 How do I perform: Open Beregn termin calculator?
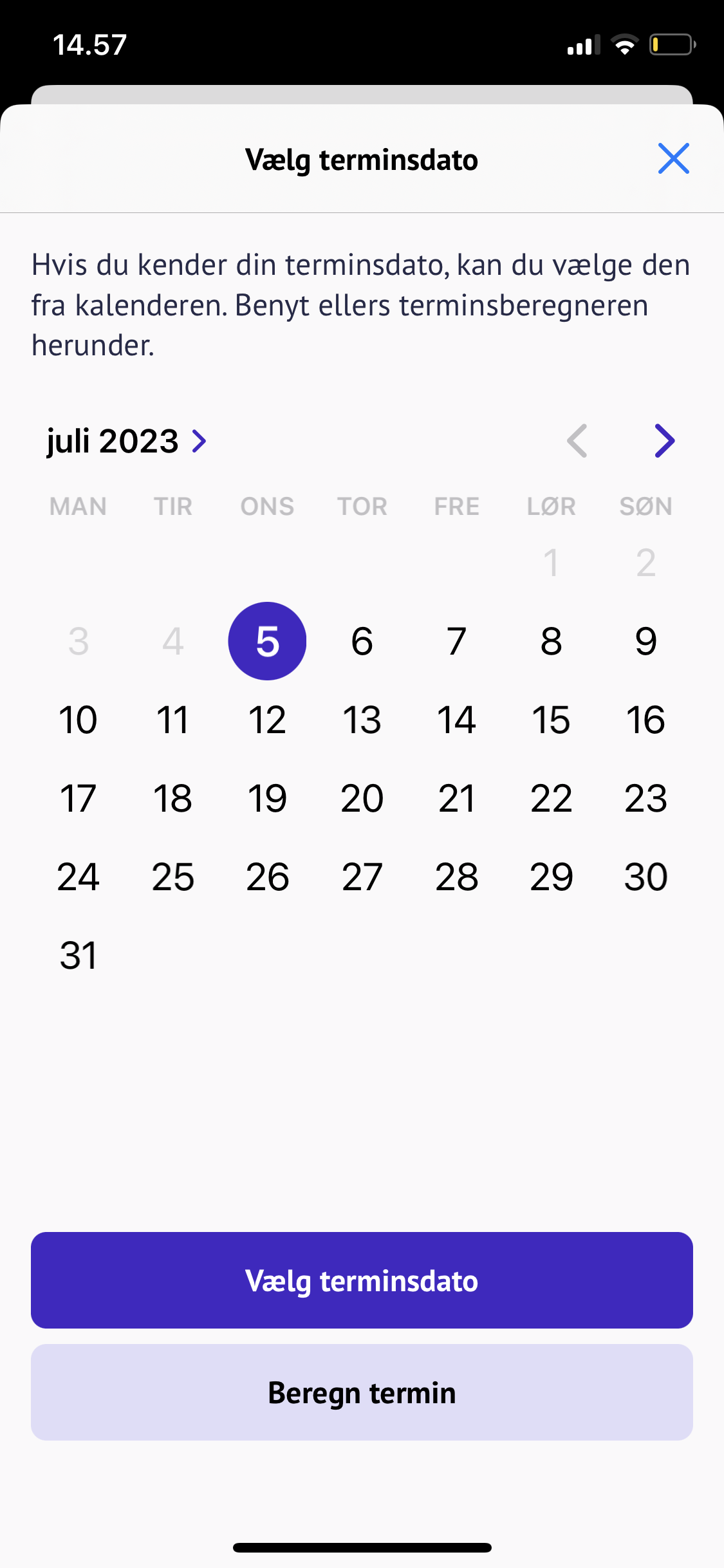(x=362, y=1392)
